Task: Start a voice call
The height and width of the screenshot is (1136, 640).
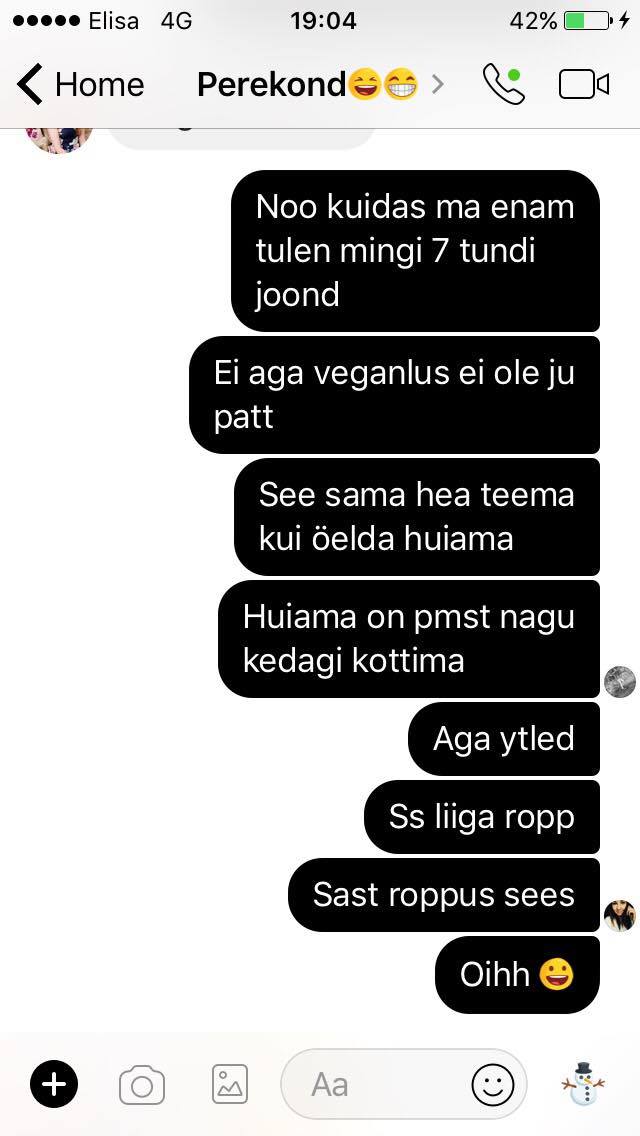Action: click(x=504, y=85)
